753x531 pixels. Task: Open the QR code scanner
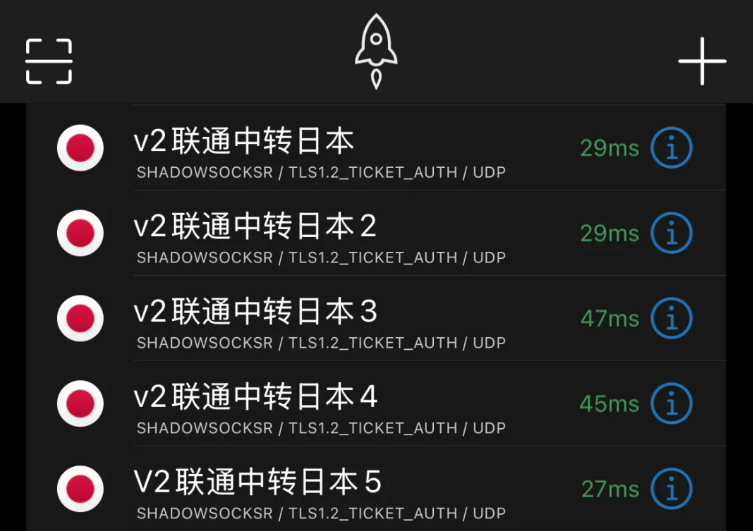pyautogui.click(x=49, y=62)
